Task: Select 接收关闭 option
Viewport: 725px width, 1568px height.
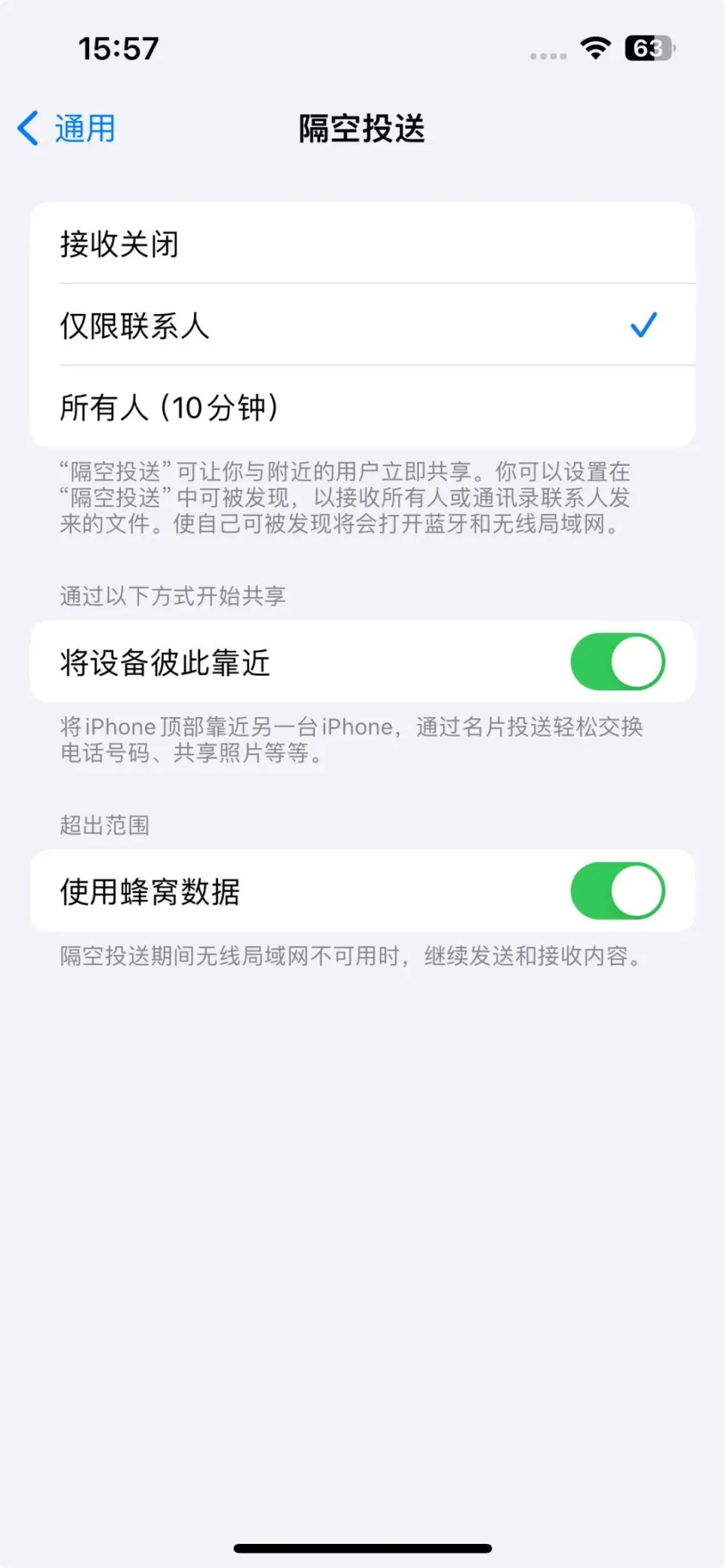Action: pyautogui.click(x=361, y=244)
